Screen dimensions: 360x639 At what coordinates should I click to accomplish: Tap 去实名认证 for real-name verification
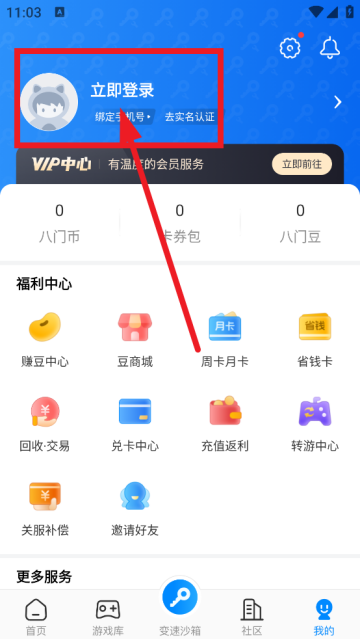point(190,117)
